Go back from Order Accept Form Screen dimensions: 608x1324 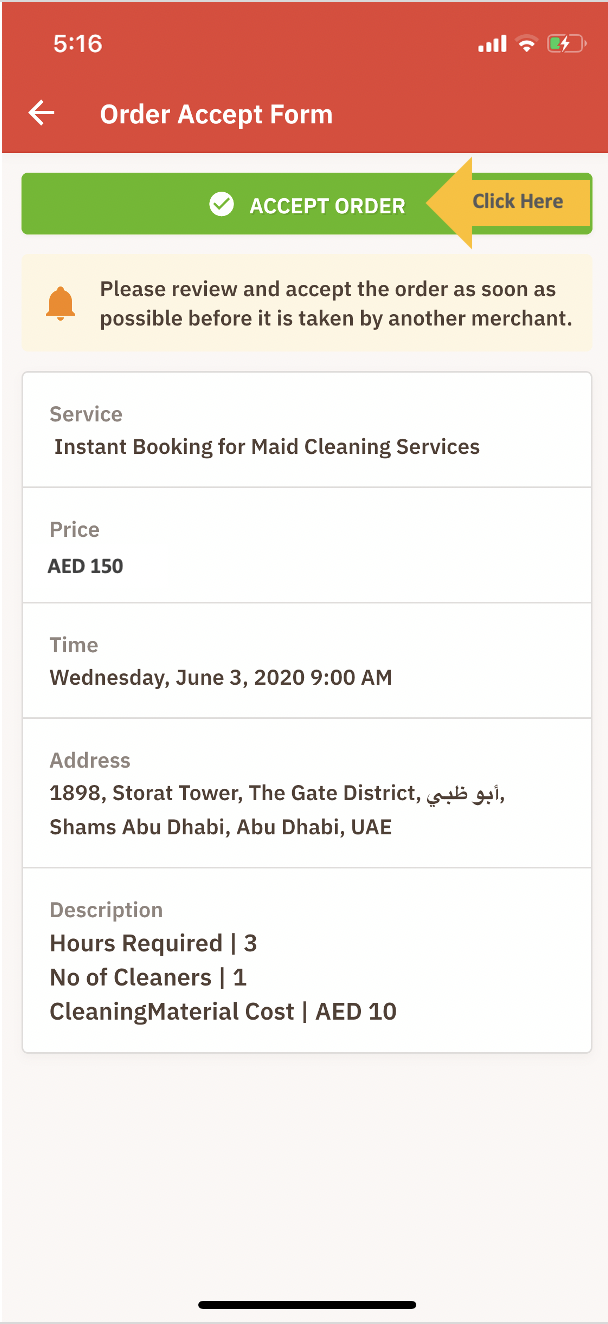(x=41, y=114)
